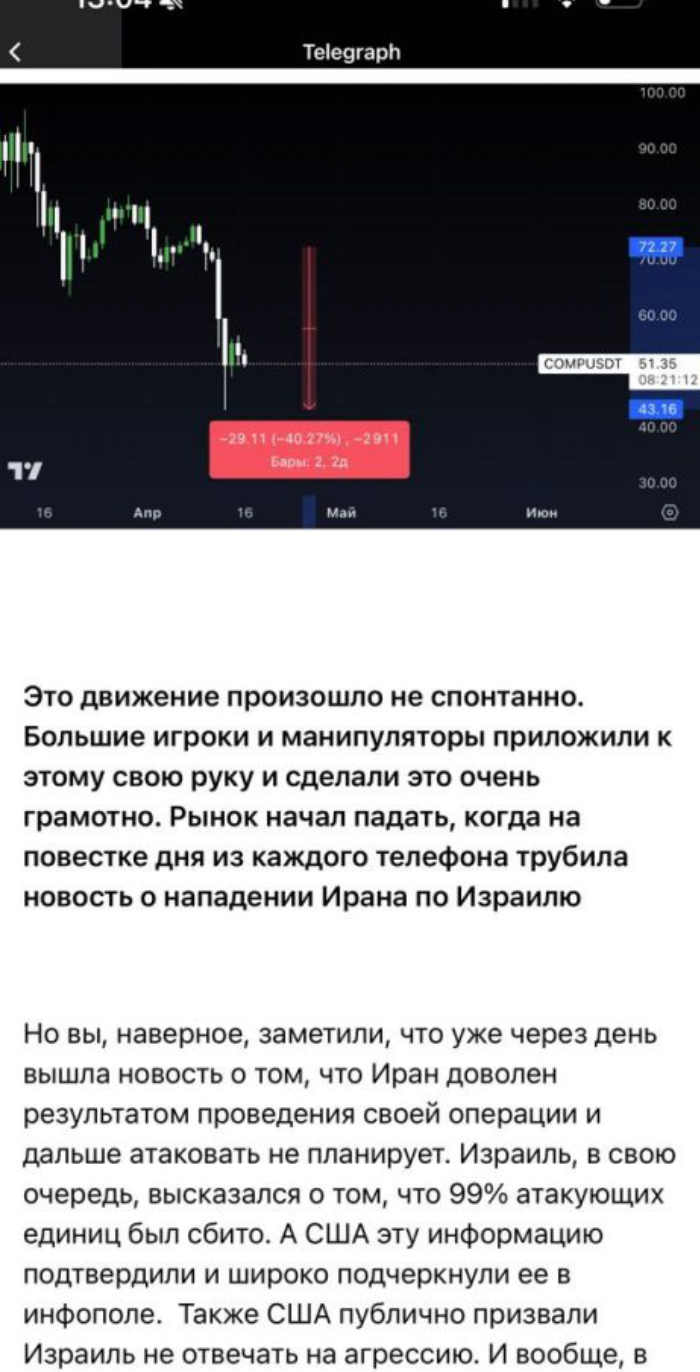This screenshot has height=1372, width=700.
Task: Open the COMPUSDT chart image
Action: click(x=350, y=305)
